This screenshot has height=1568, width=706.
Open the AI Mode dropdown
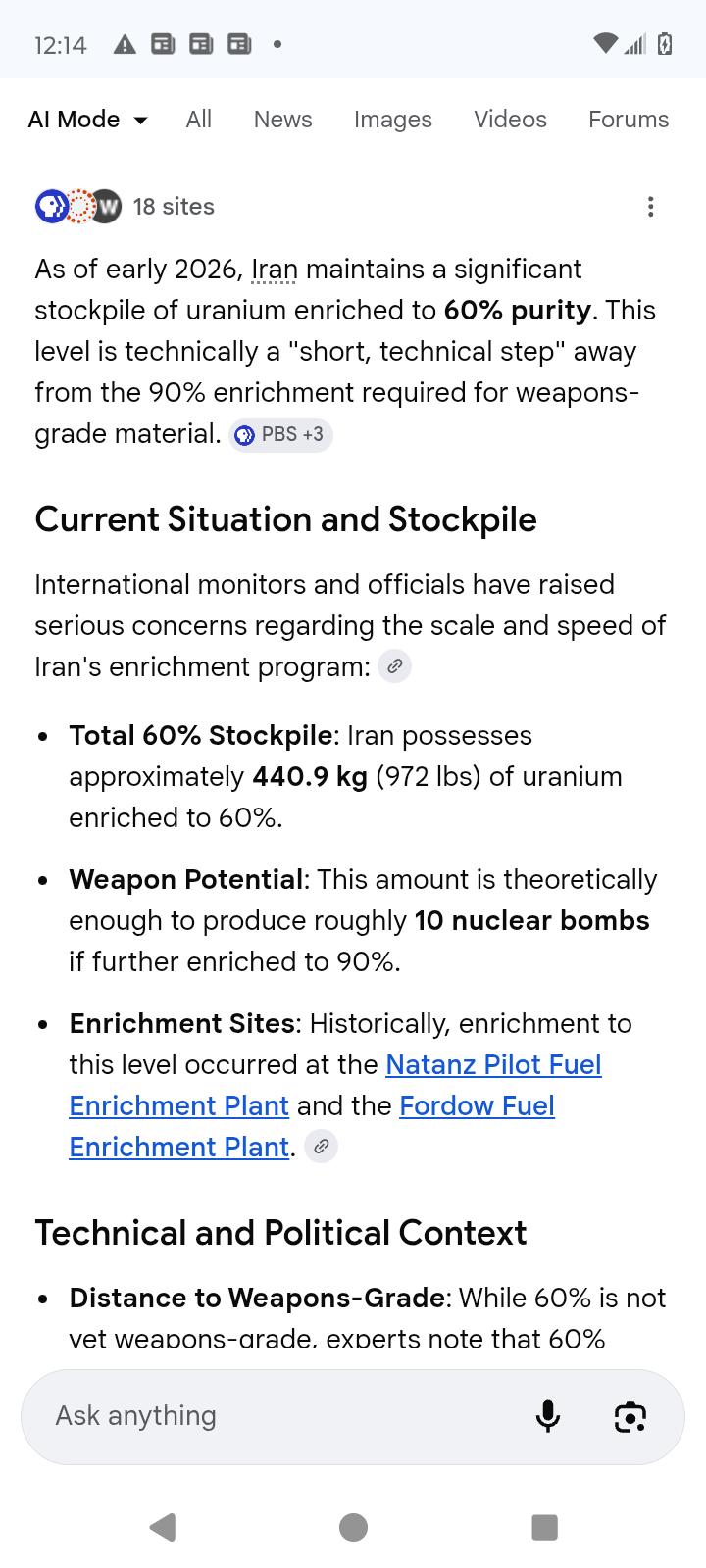point(88,120)
